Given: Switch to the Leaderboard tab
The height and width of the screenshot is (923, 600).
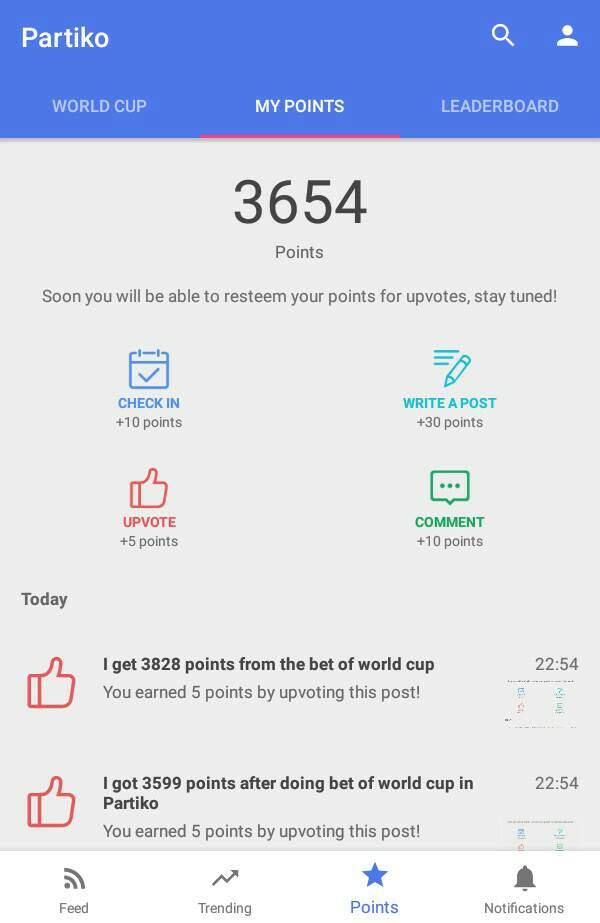Looking at the screenshot, I should pyautogui.click(x=499, y=106).
